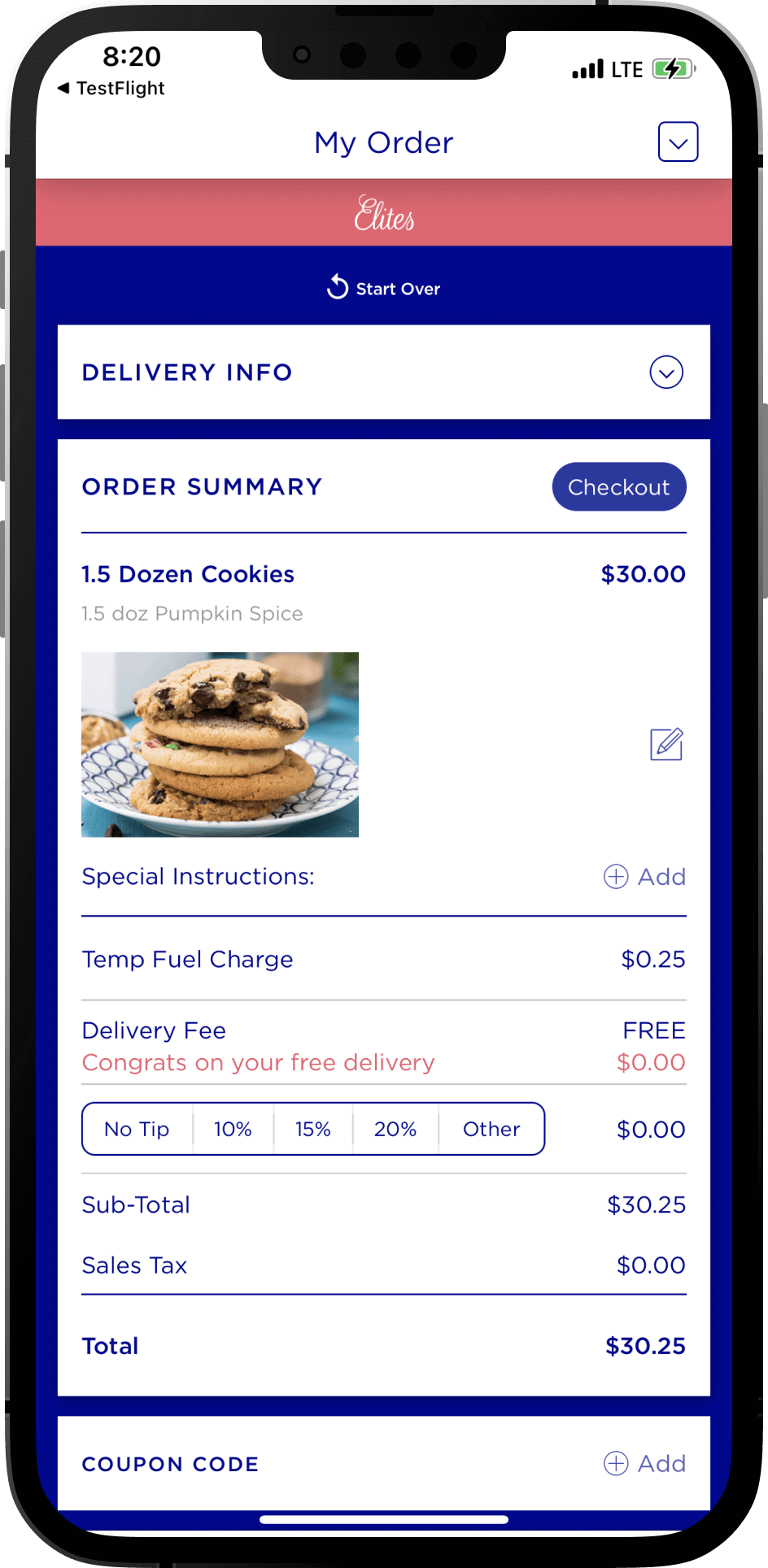The width and height of the screenshot is (768, 1568).
Task: Proceed to Checkout
Action: pyautogui.click(x=618, y=487)
